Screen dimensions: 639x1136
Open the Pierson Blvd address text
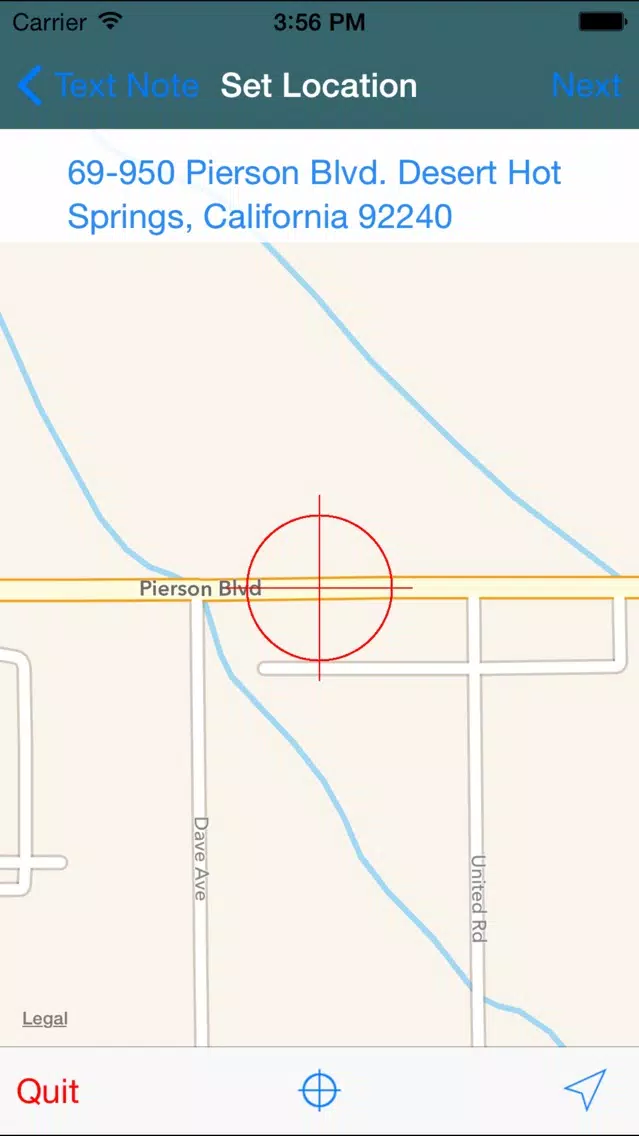point(314,194)
